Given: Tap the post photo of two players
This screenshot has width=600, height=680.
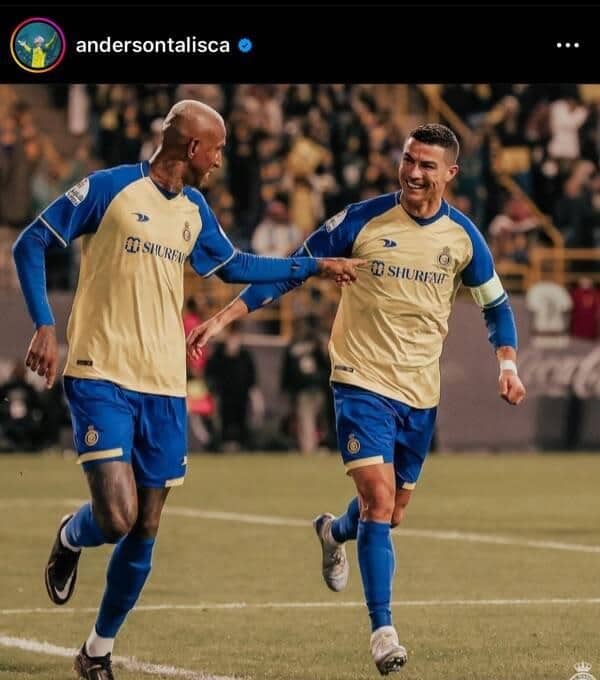Looking at the screenshot, I should (x=300, y=380).
